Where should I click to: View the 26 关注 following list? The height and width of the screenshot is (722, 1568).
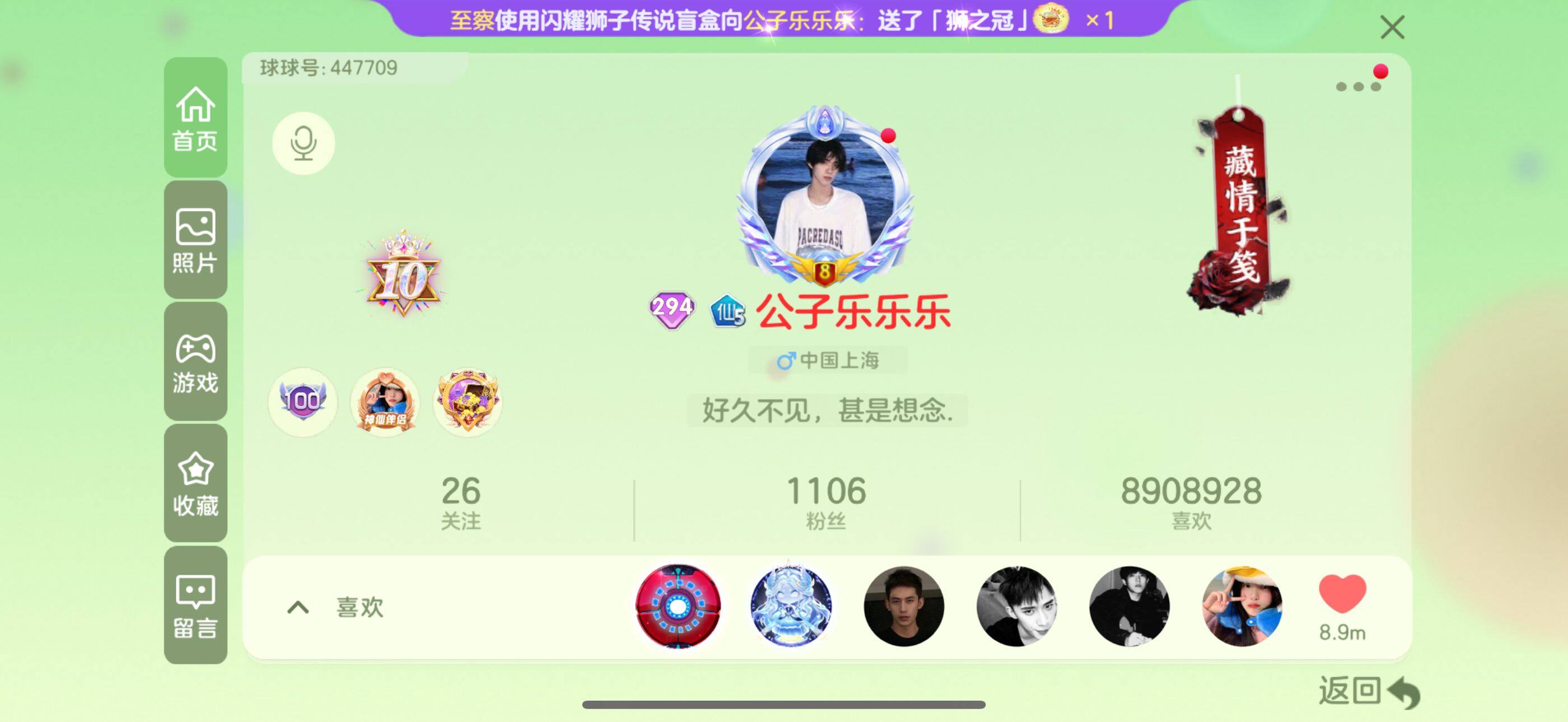coord(461,503)
